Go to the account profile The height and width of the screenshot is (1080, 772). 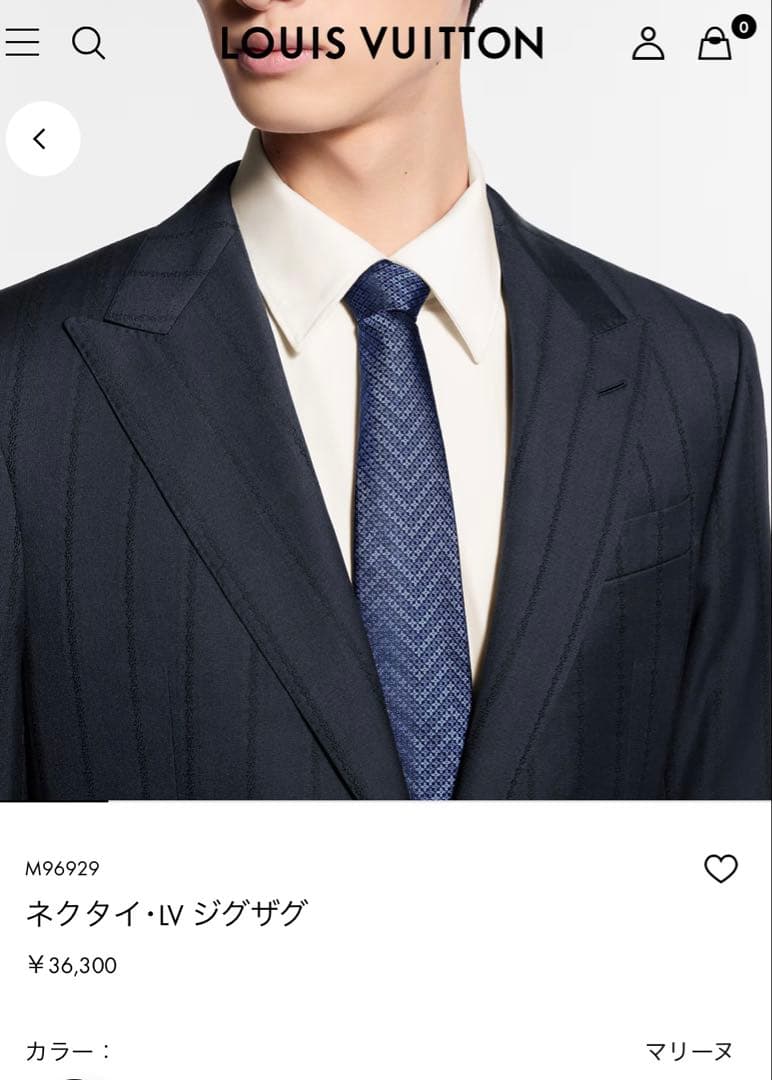[x=648, y=43]
